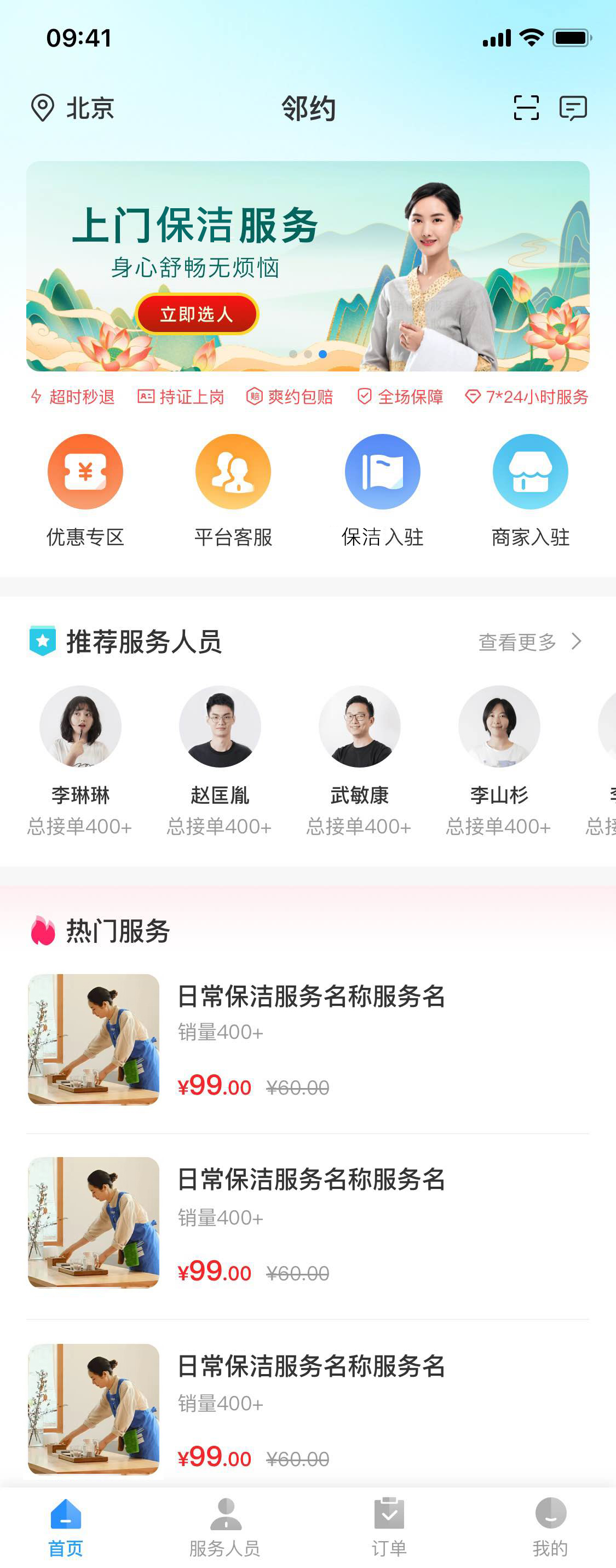Go to the 首页 tab
The image size is (616, 1568).
pyautogui.click(x=66, y=1527)
